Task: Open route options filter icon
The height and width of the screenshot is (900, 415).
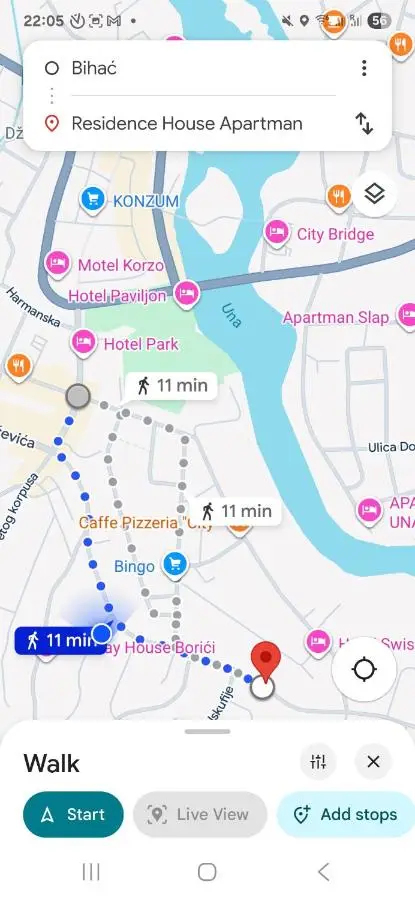Action: (318, 762)
